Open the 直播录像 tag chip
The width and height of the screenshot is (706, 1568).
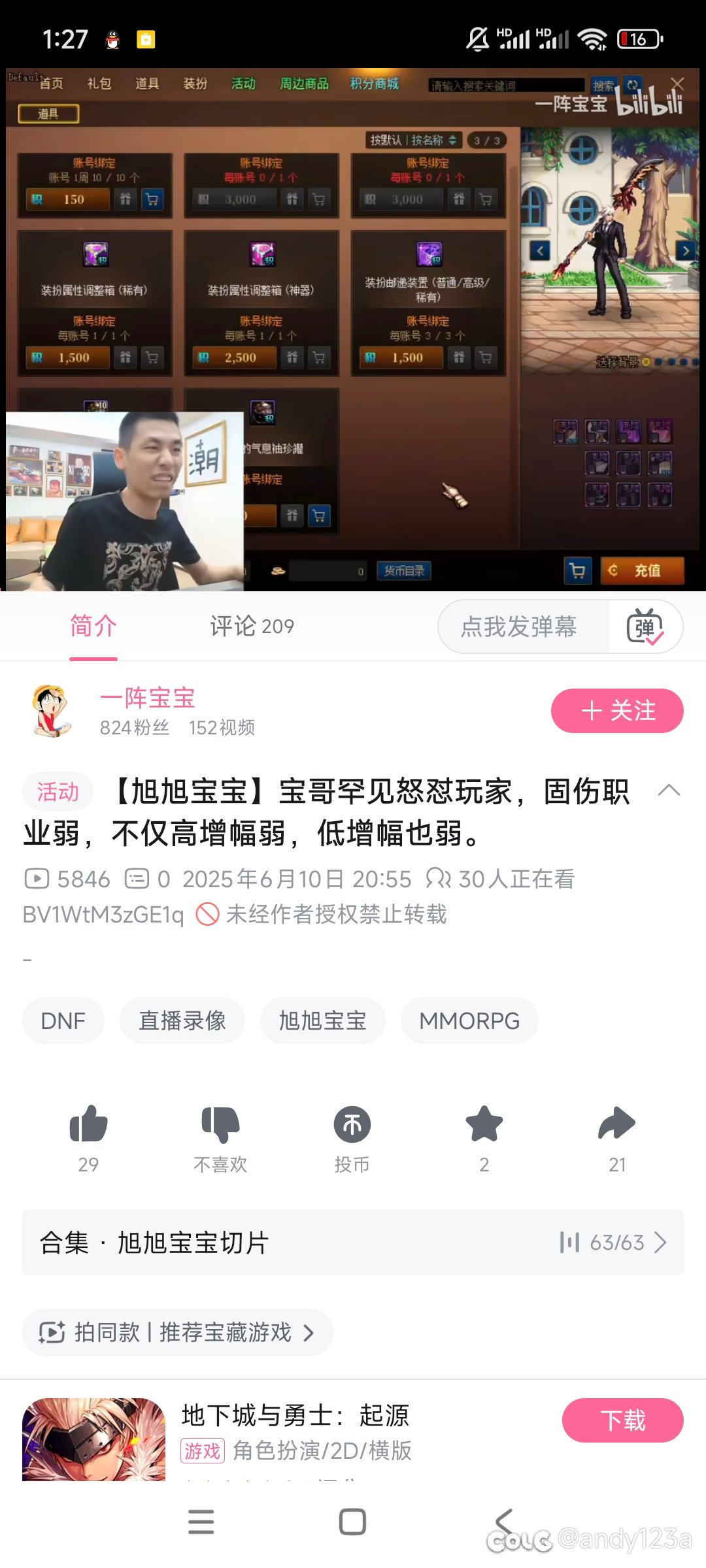pos(182,1021)
